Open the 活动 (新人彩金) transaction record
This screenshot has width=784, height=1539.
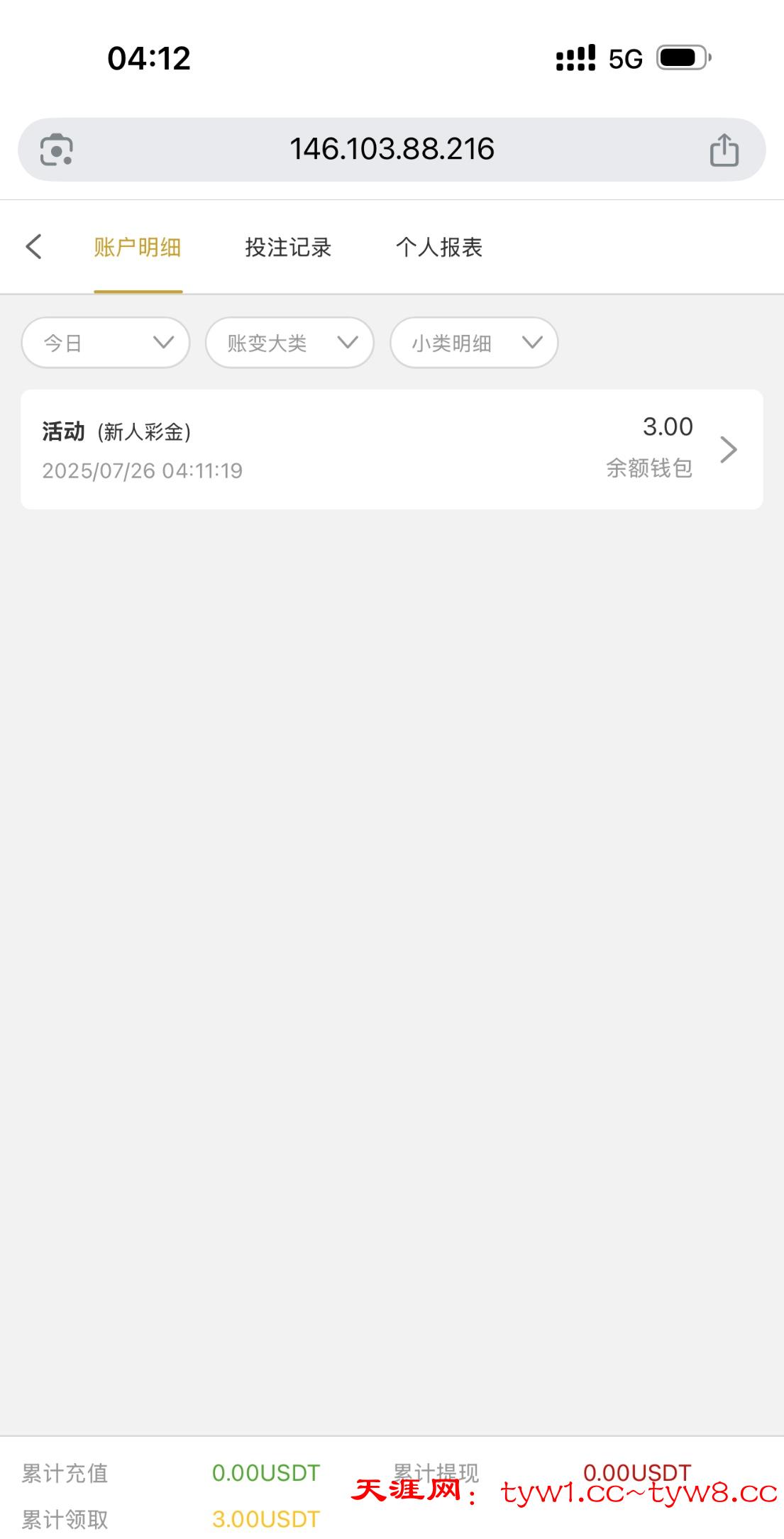392,449
